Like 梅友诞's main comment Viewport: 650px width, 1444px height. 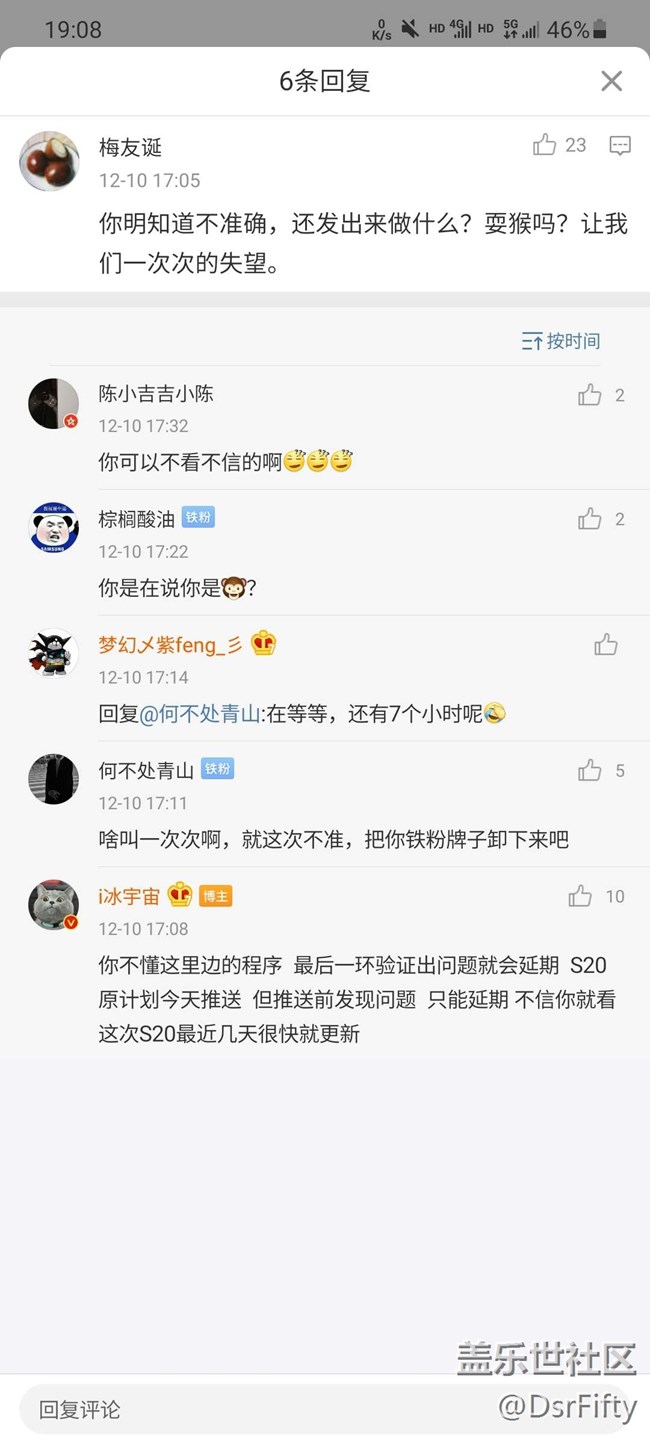545,145
